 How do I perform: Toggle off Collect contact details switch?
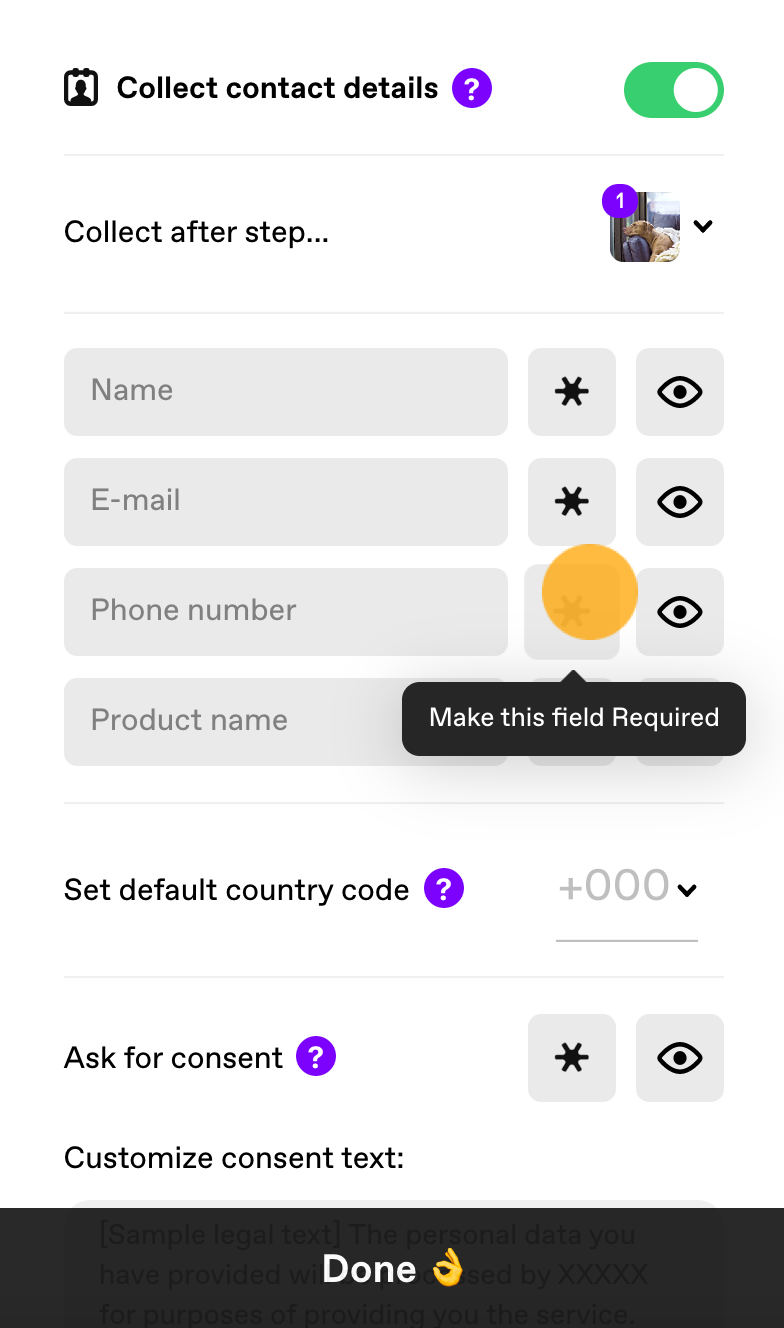tap(673, 90)
